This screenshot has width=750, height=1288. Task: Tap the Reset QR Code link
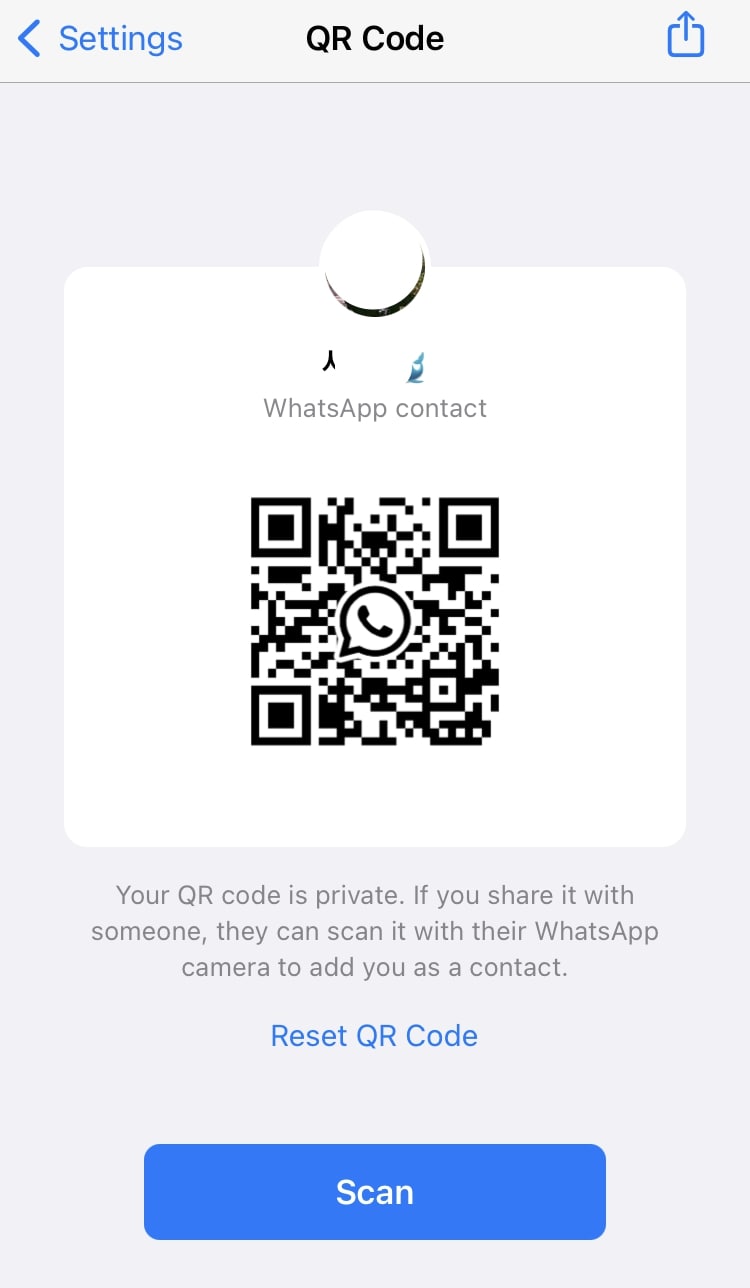click(x=374, y=1035)
